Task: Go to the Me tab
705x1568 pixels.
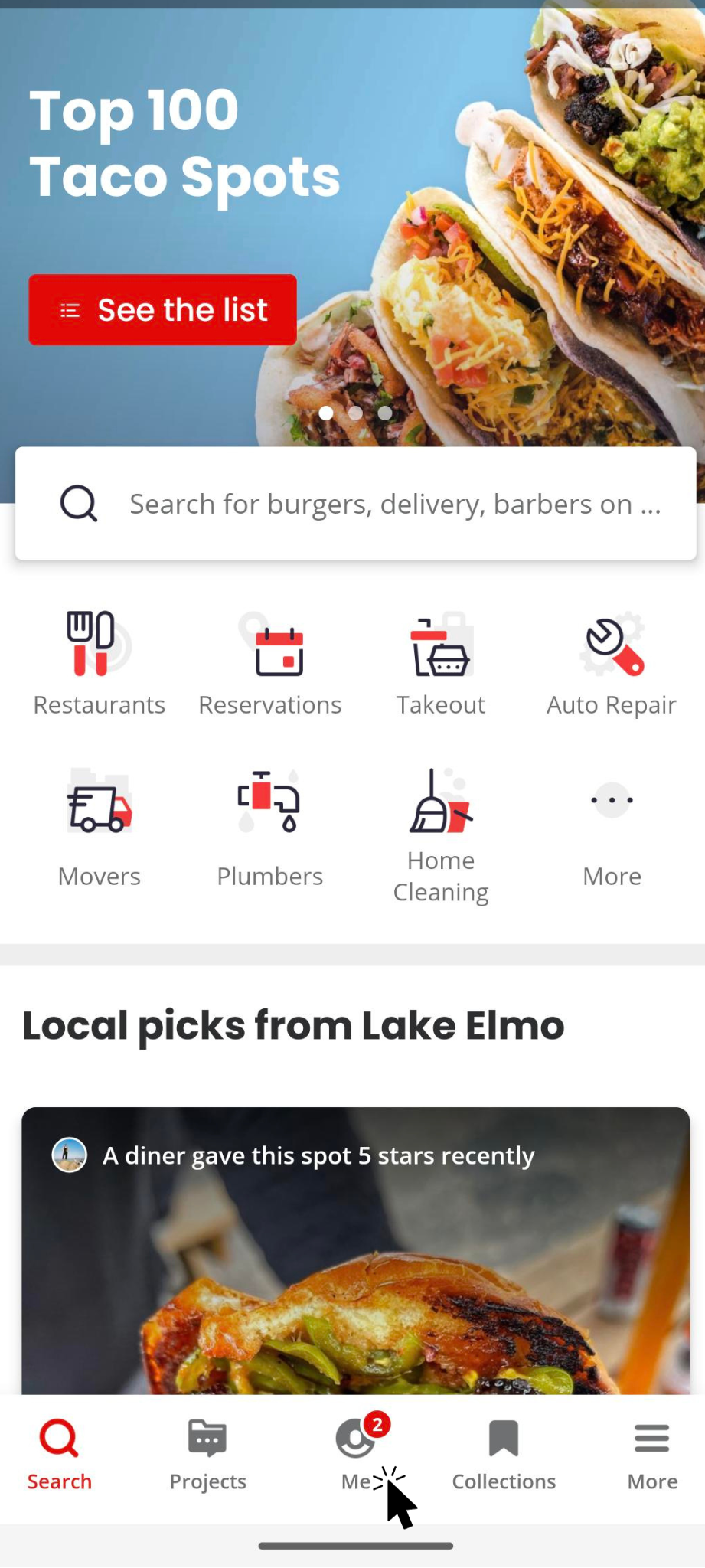Action: [x=356, y=1455]
